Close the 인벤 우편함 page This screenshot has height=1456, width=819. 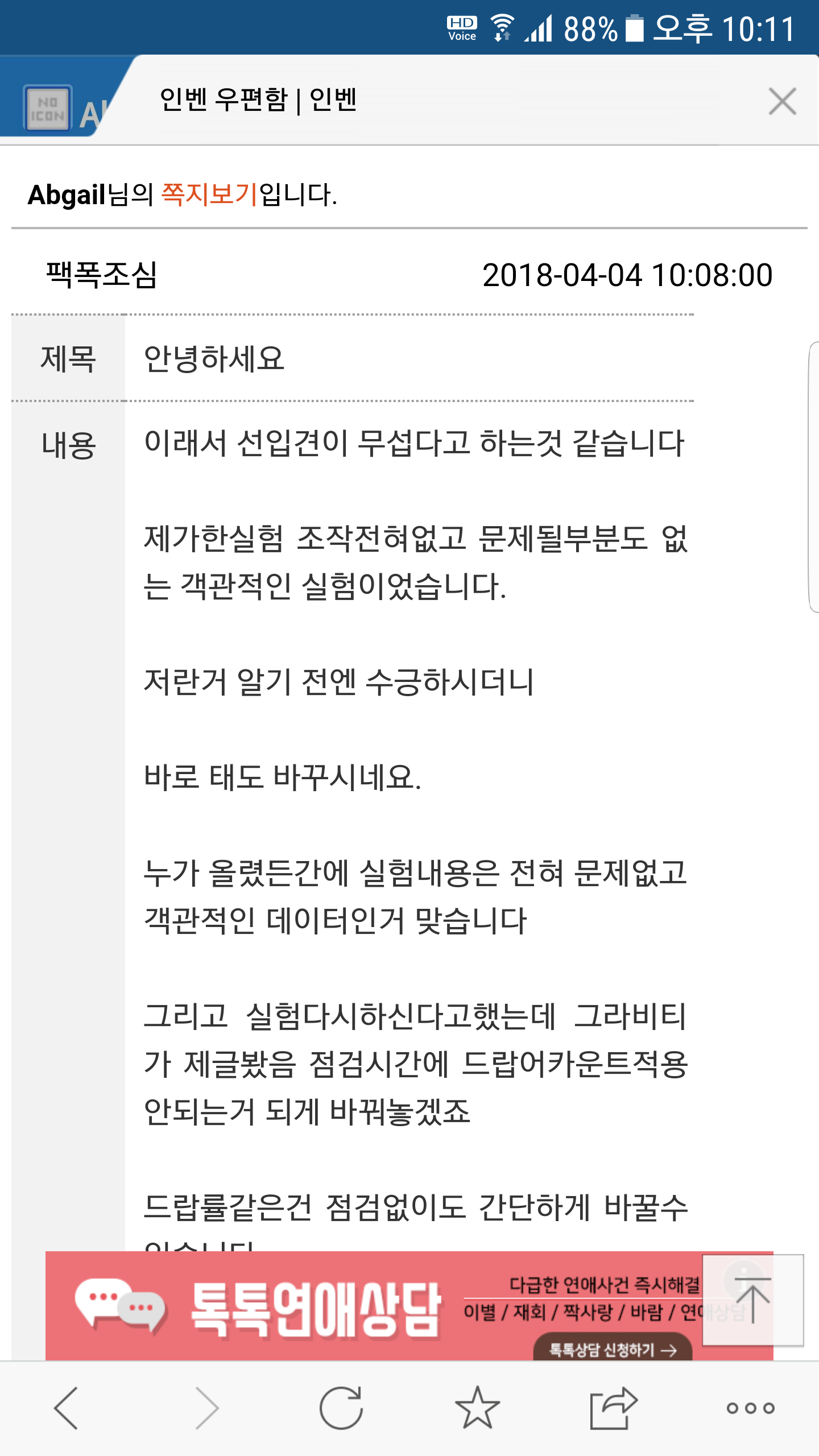[x=782, y=101]
